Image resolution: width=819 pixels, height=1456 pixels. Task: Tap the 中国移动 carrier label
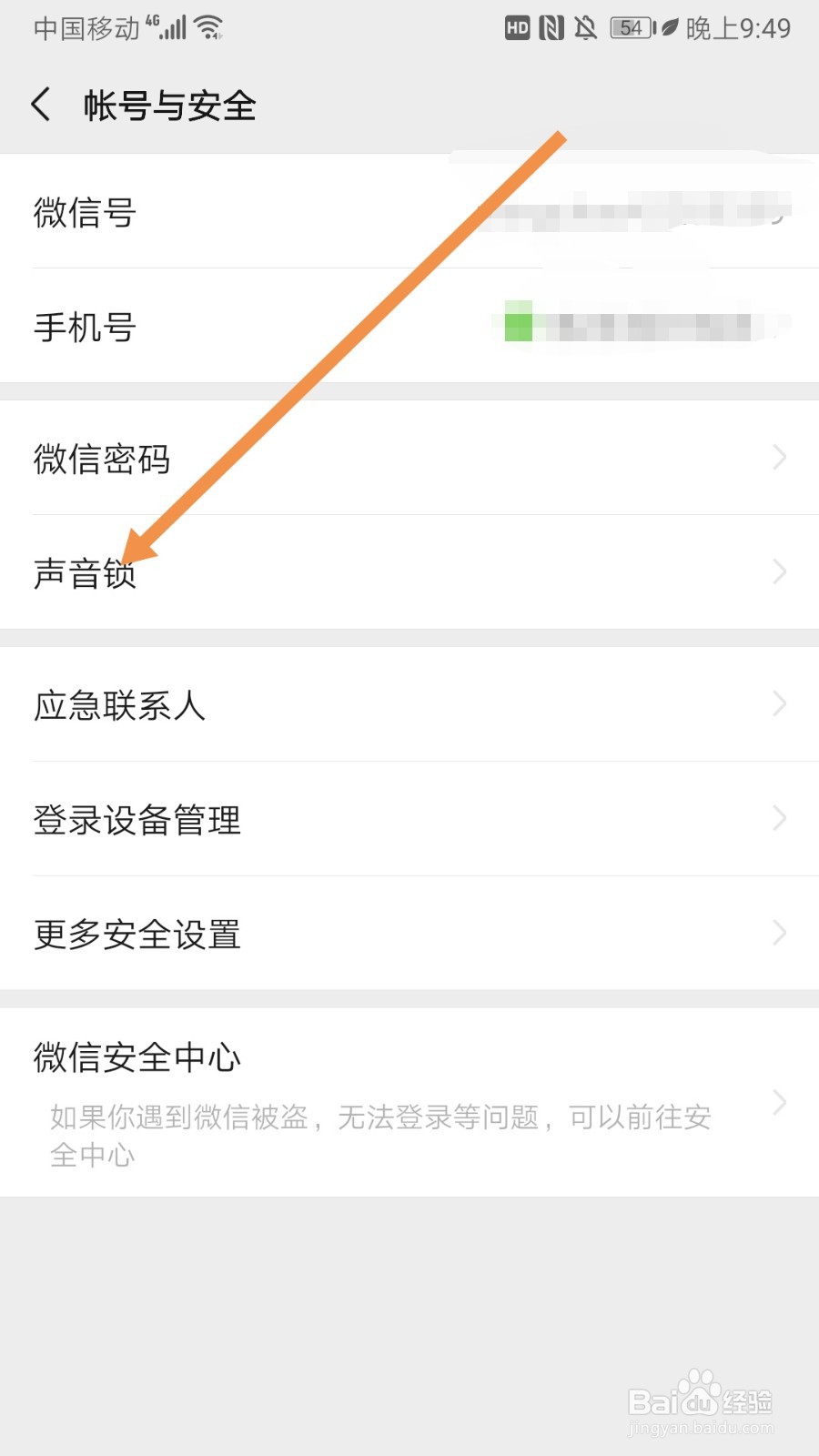(x=86, y=28)
